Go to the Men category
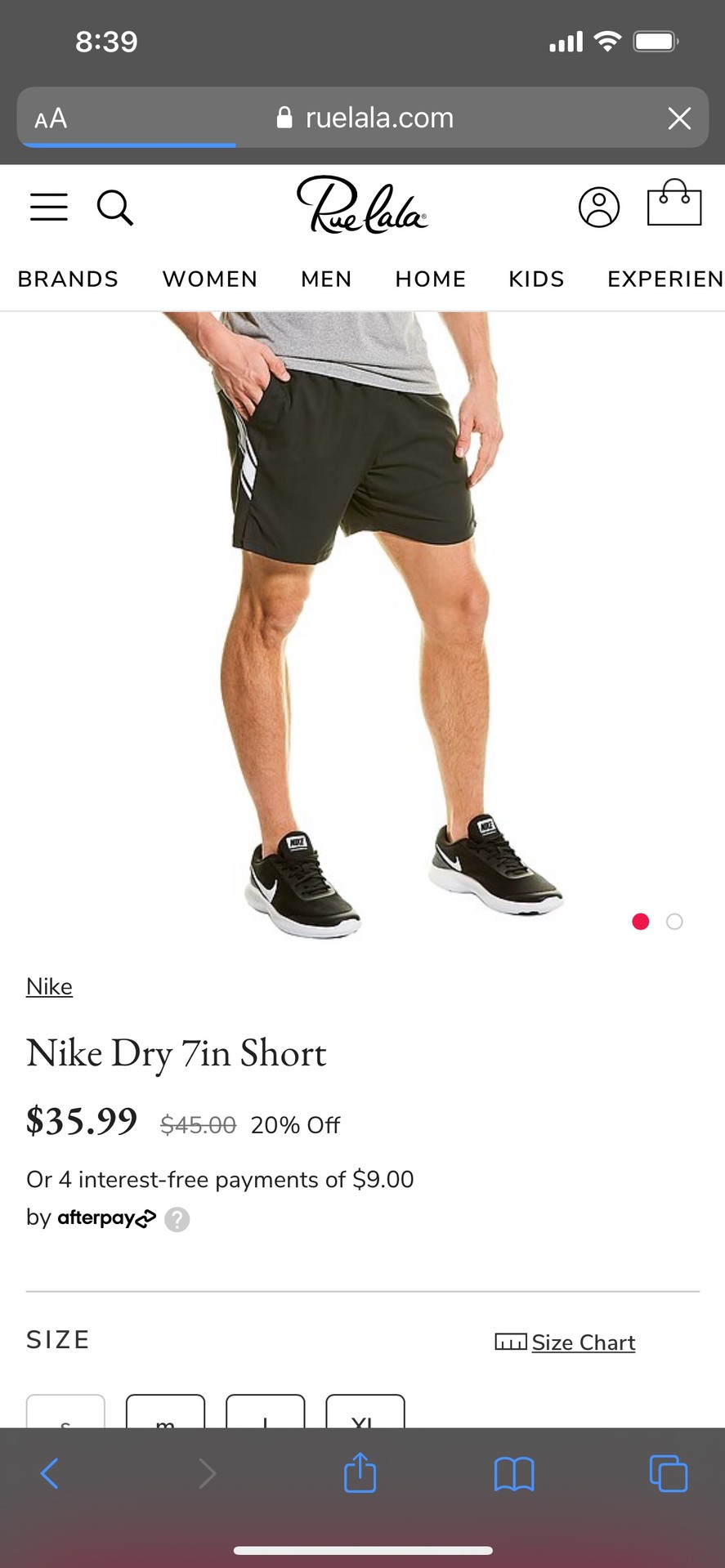Screen dimensions: 725x1568 point(326,279)
